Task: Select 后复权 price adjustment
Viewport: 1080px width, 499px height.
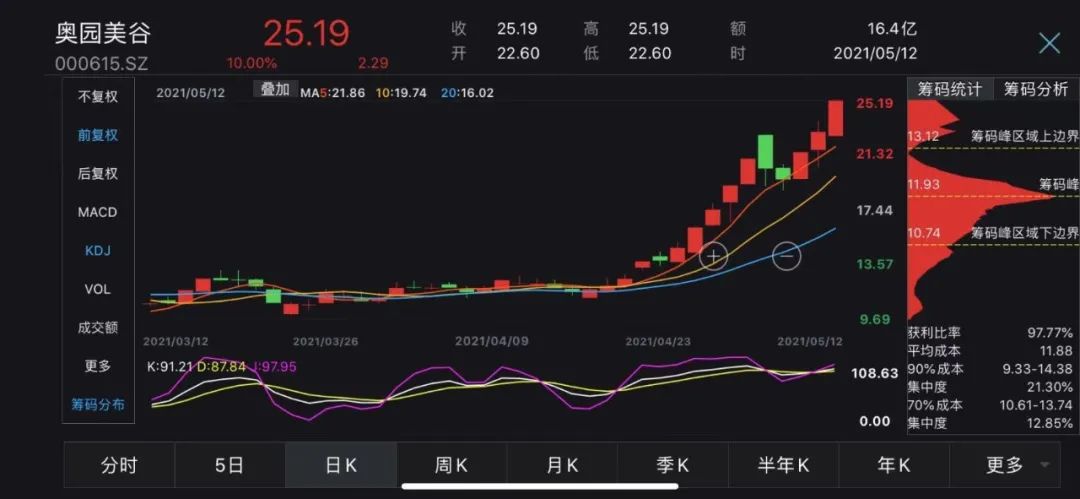Action: pyautogui.click(x=98, y=173)
